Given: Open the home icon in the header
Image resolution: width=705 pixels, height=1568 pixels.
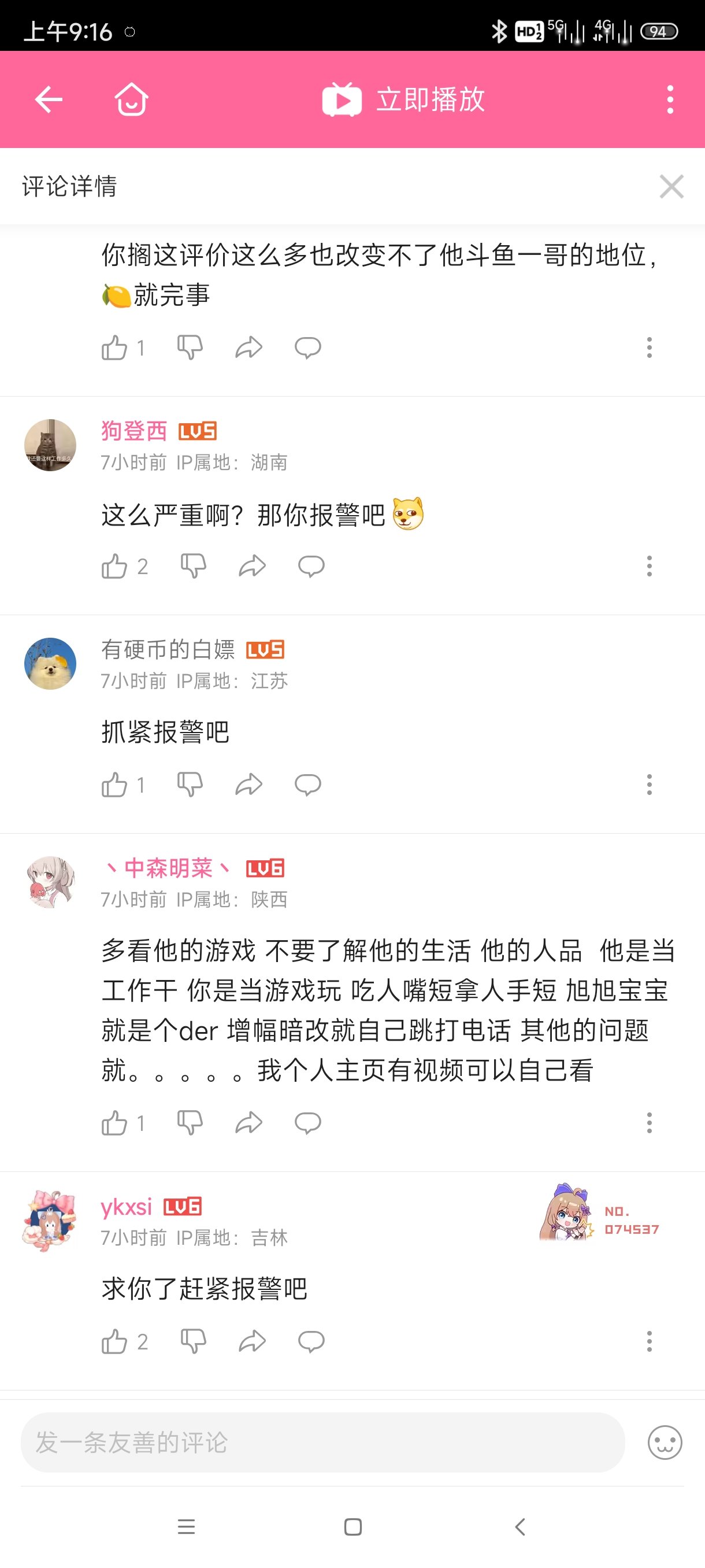Looking at the screenshot, I should tap(131, 99).
